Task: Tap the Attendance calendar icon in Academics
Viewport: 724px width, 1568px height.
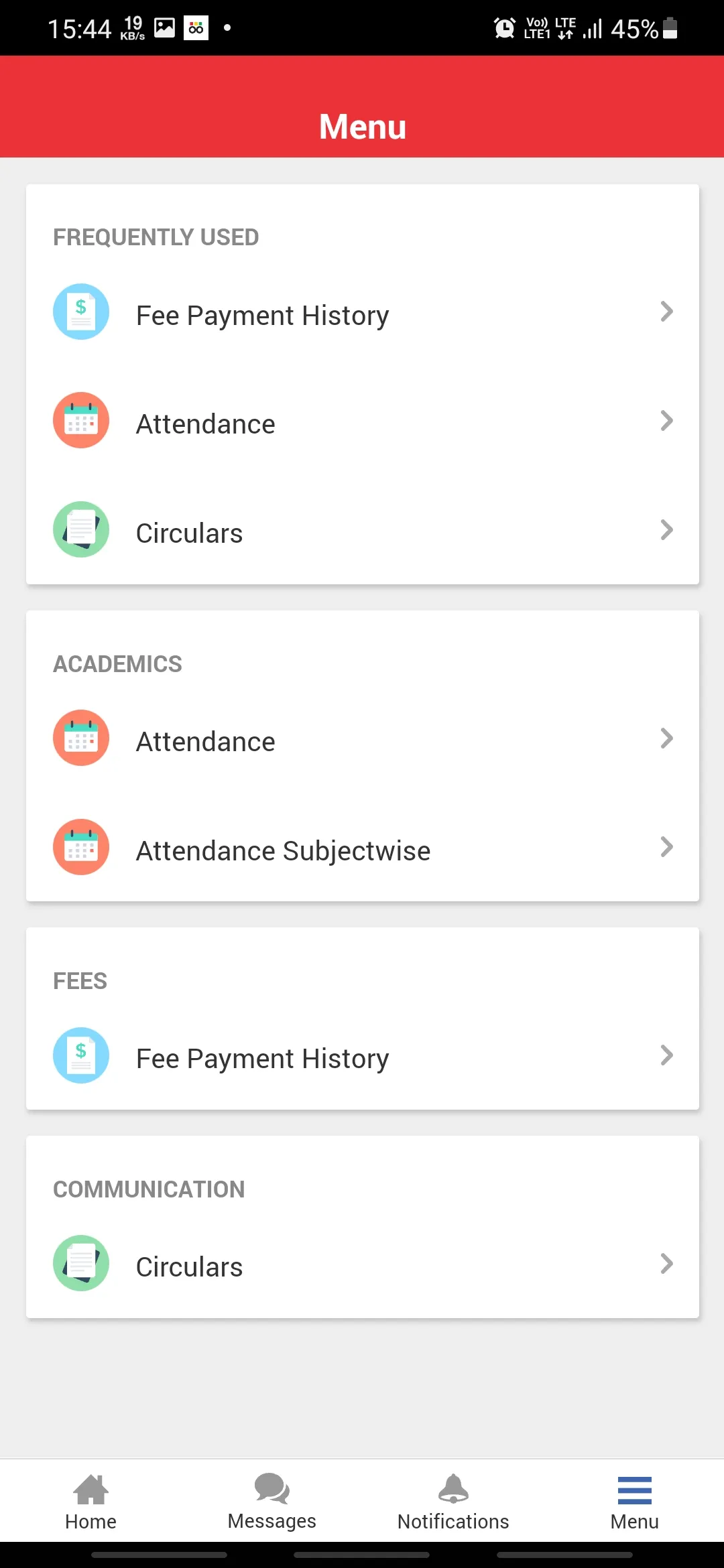Action: coord(80,738)
